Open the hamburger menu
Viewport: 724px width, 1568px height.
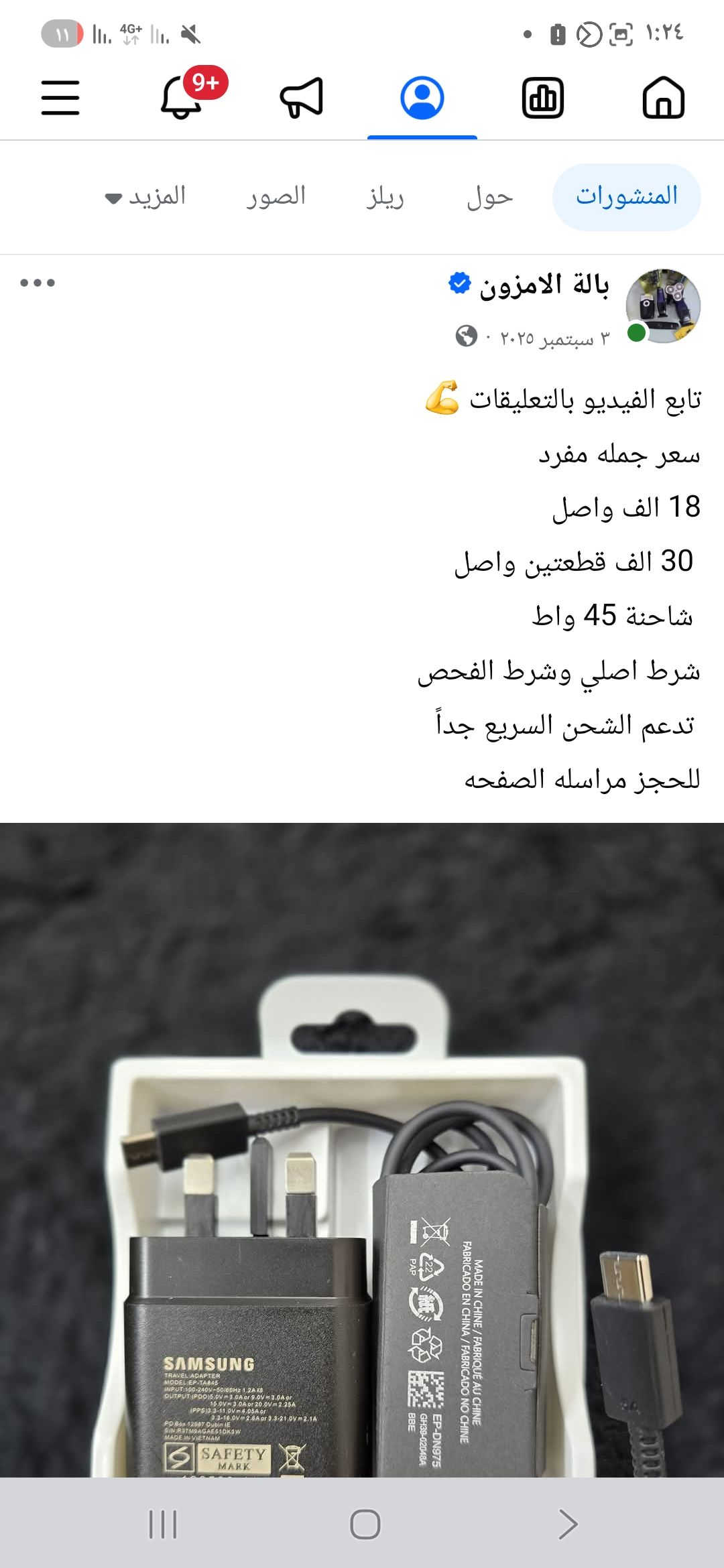point(60,98)
